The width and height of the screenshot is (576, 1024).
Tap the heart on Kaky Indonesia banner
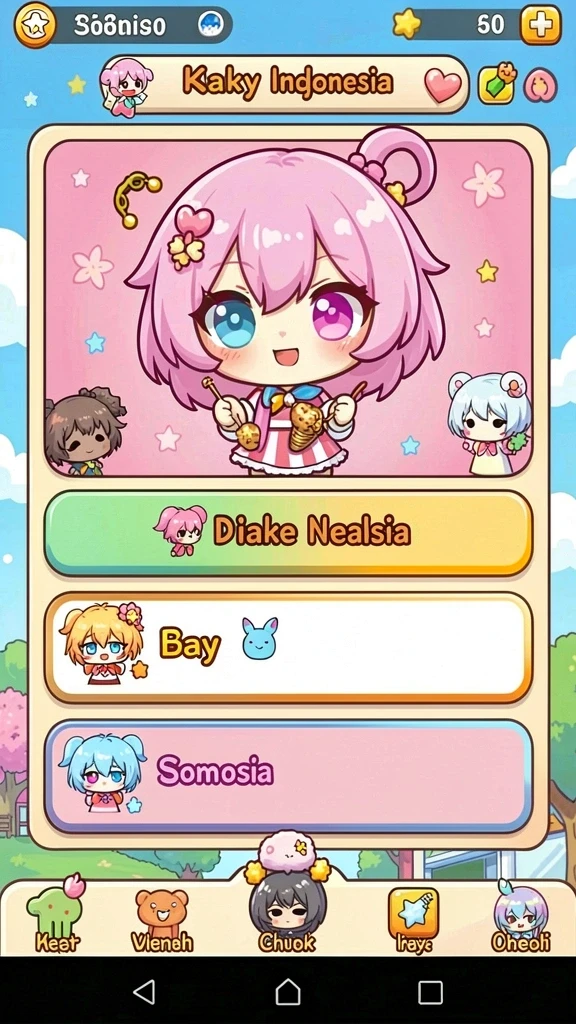click(443, 86)
